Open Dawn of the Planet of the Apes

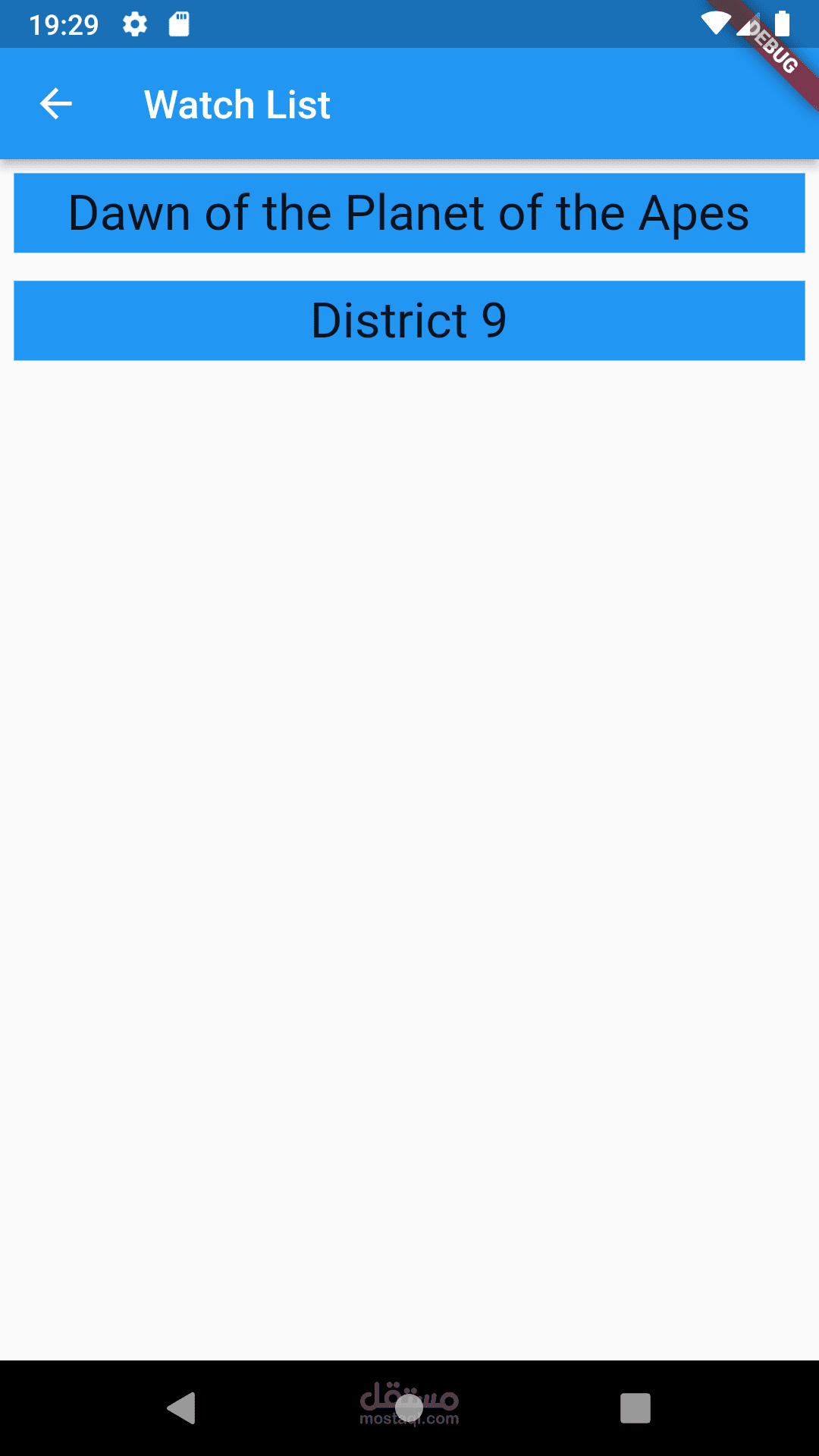409,213
